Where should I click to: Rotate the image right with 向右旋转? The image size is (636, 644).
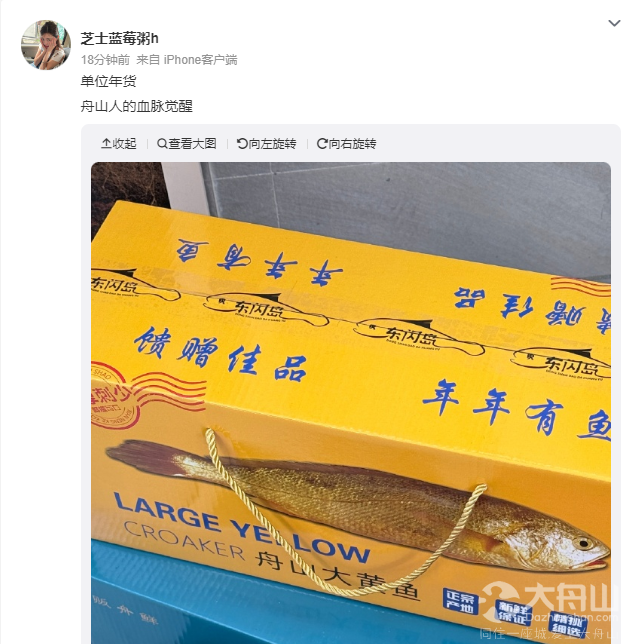pyautogui.click(x=347, y=144)
